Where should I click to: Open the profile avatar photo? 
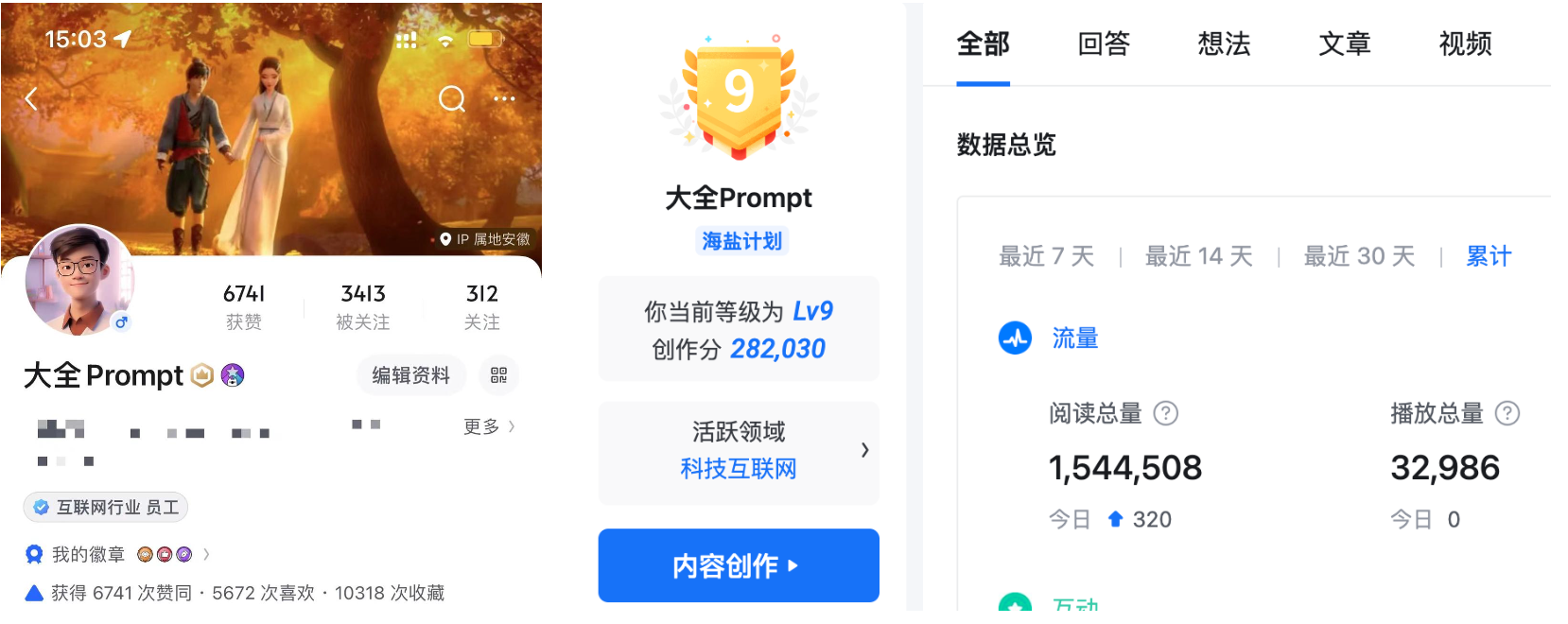pyautogui.click(x=79, y=280)
